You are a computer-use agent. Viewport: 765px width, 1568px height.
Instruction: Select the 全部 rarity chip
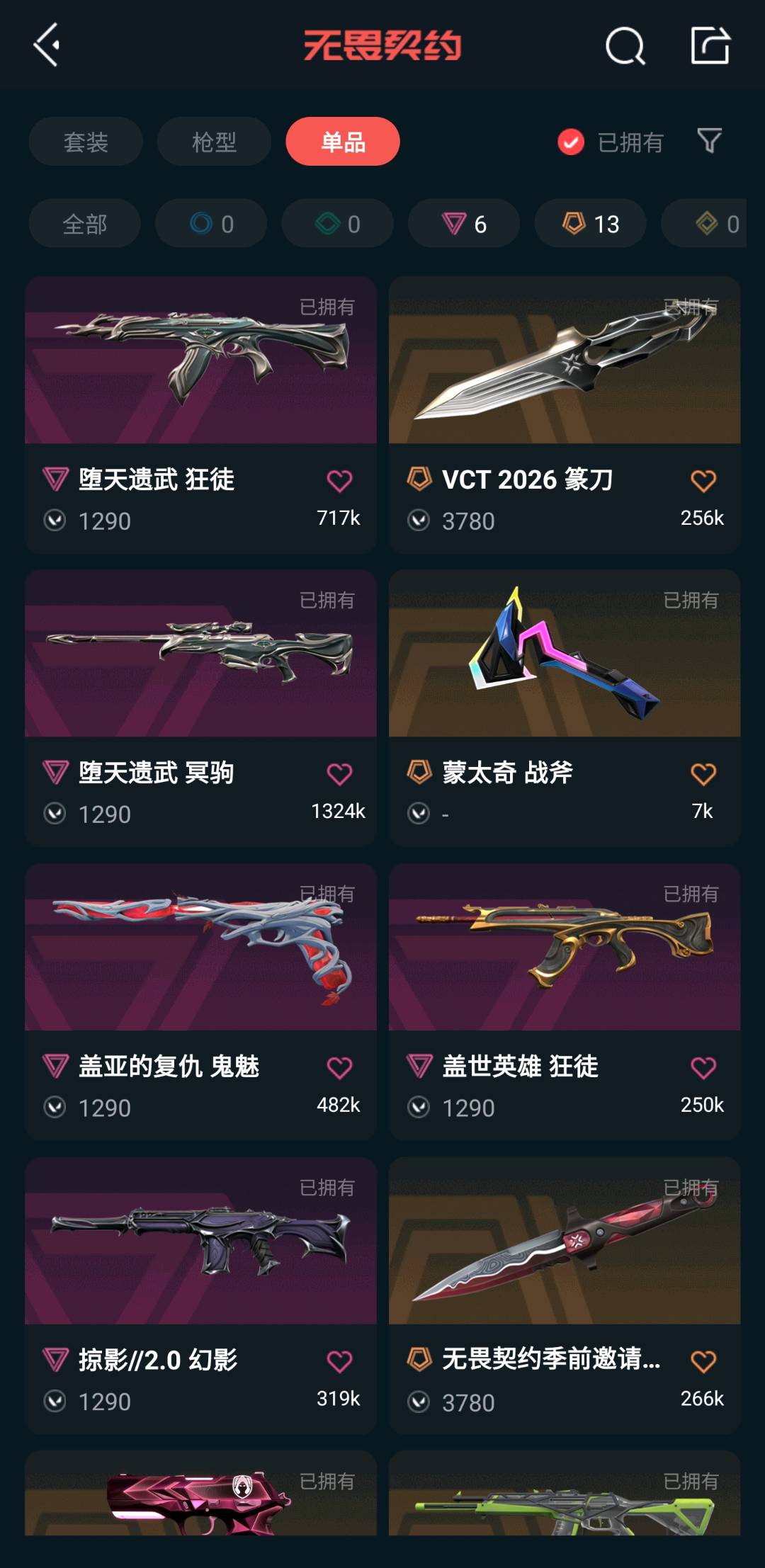pyautogui.click(x=84, y=224)
